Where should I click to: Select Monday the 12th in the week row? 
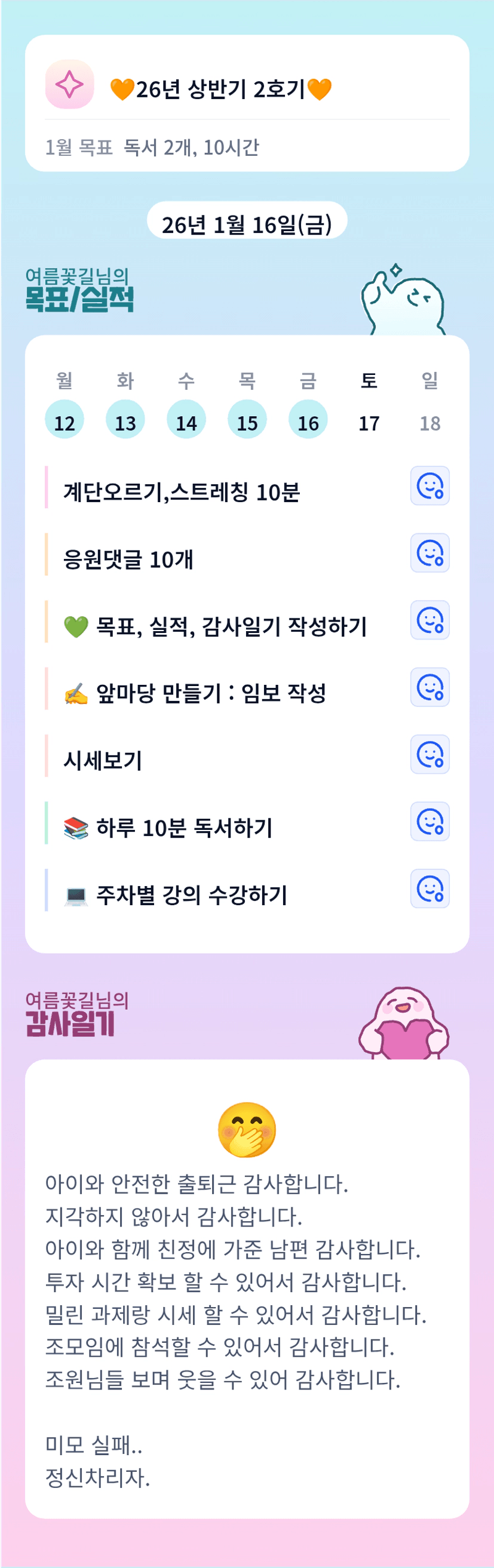pos(65,419)
